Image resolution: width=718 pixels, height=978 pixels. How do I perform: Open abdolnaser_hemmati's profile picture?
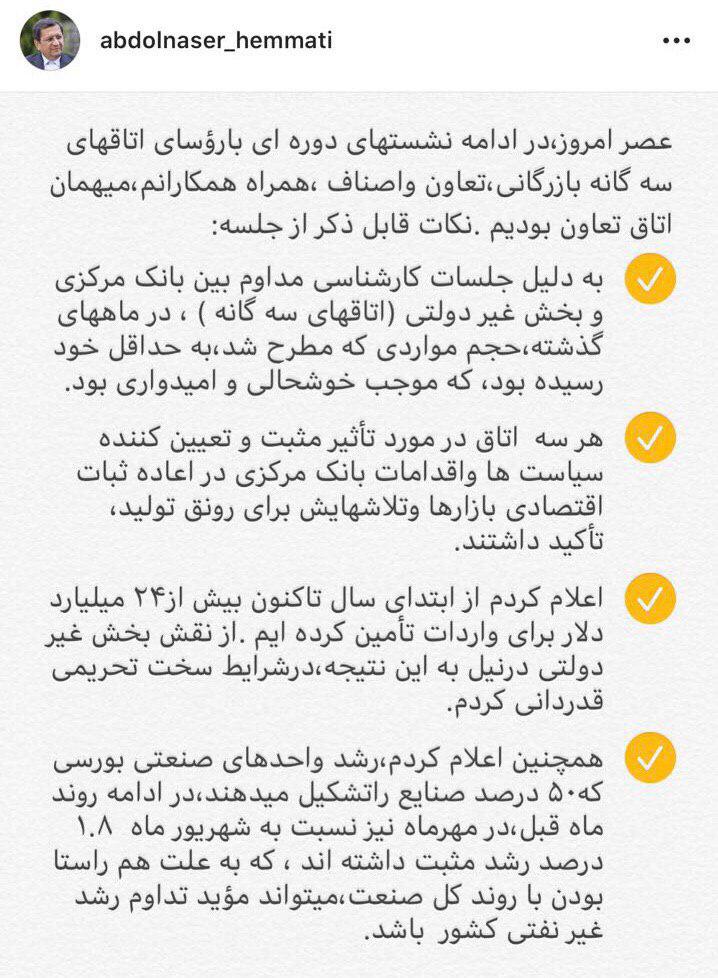(x=50, y=42)
